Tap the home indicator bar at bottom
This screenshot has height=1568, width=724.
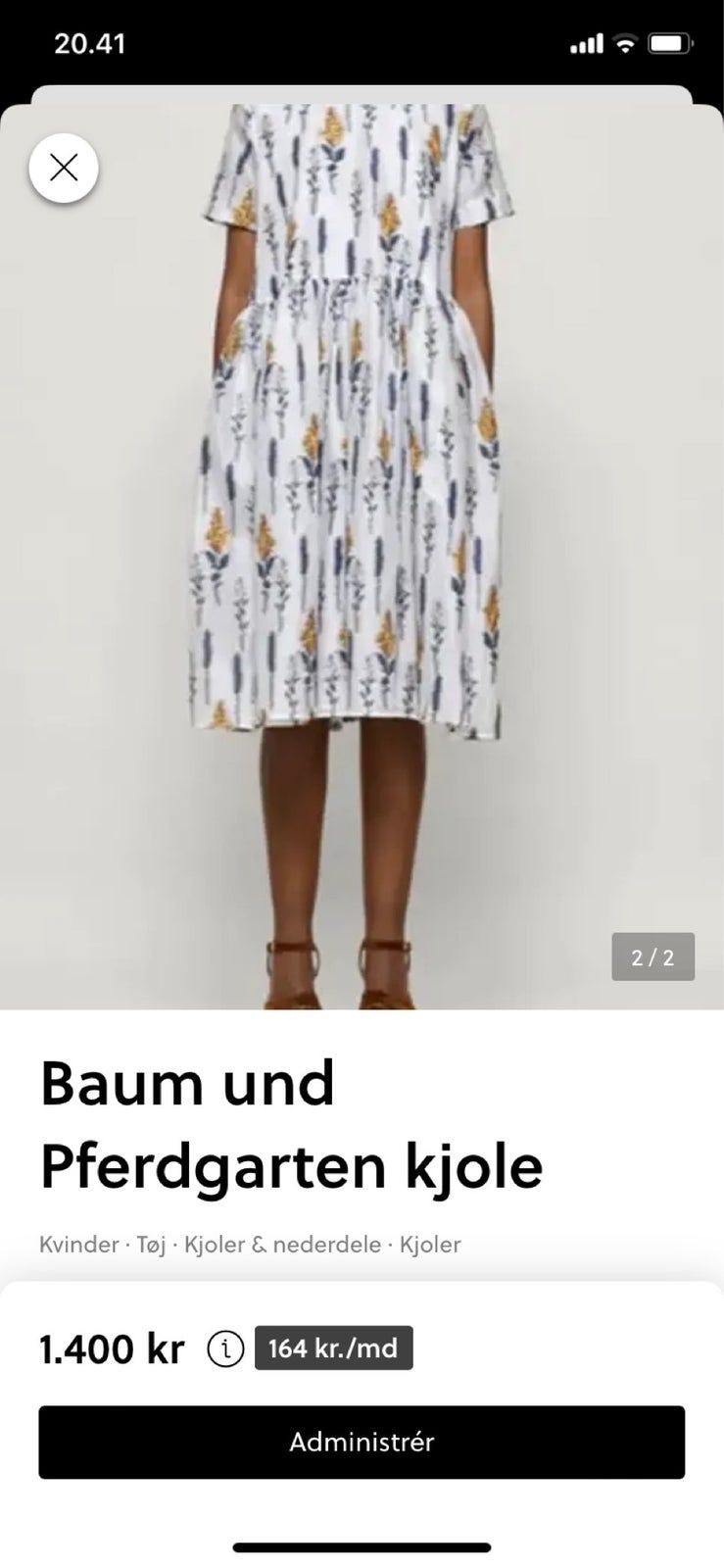pos(362,1543)
